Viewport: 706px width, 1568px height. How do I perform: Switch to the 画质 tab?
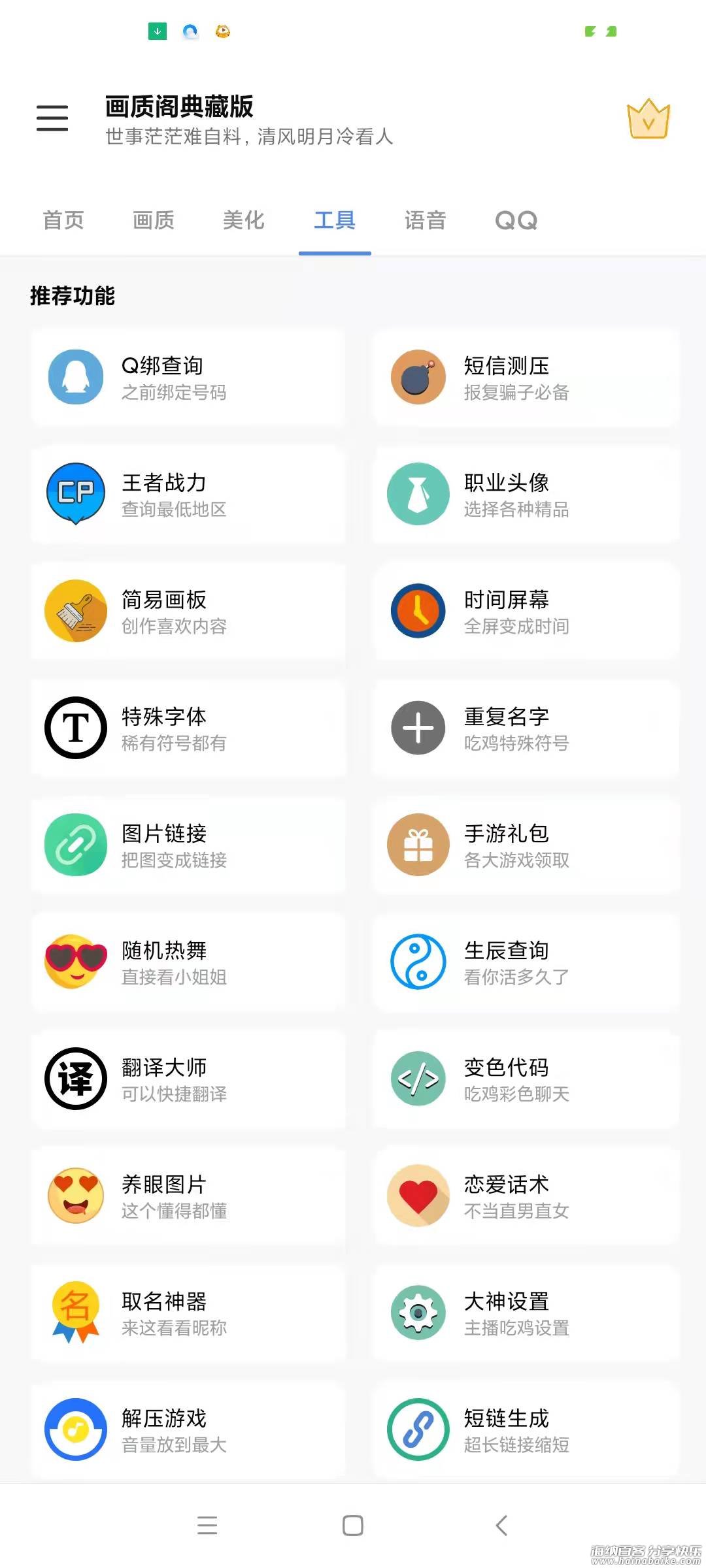pyautogui.click(x=154, y=220)
